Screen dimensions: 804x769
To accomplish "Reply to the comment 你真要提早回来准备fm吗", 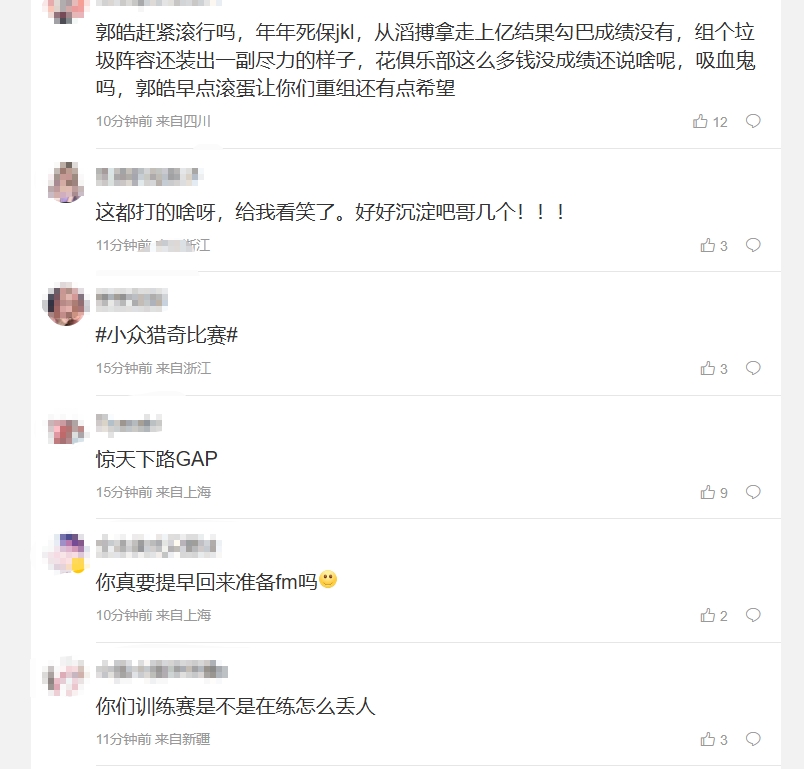I will coord(753,616).
